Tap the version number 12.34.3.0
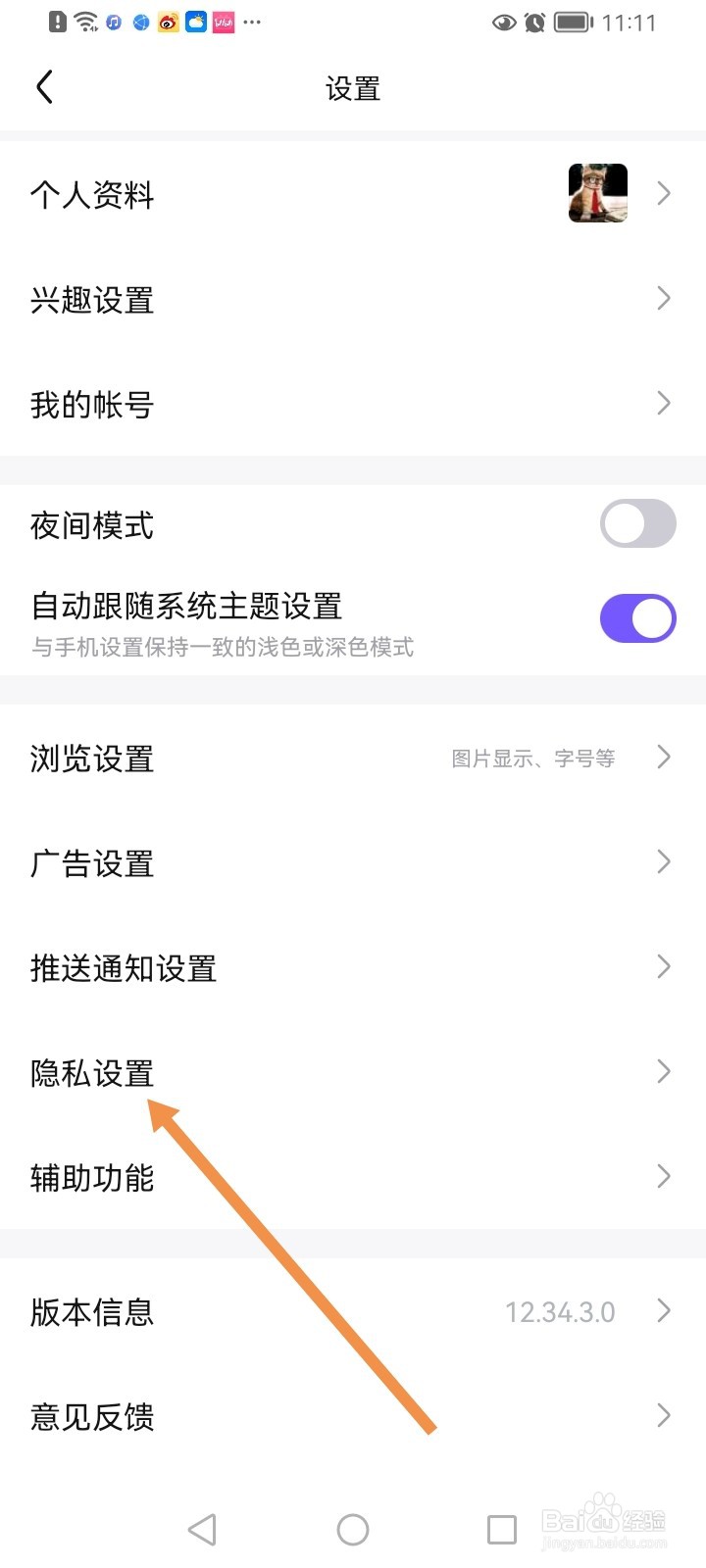Screen dimensions: 706x1568 coord(561,1311)
